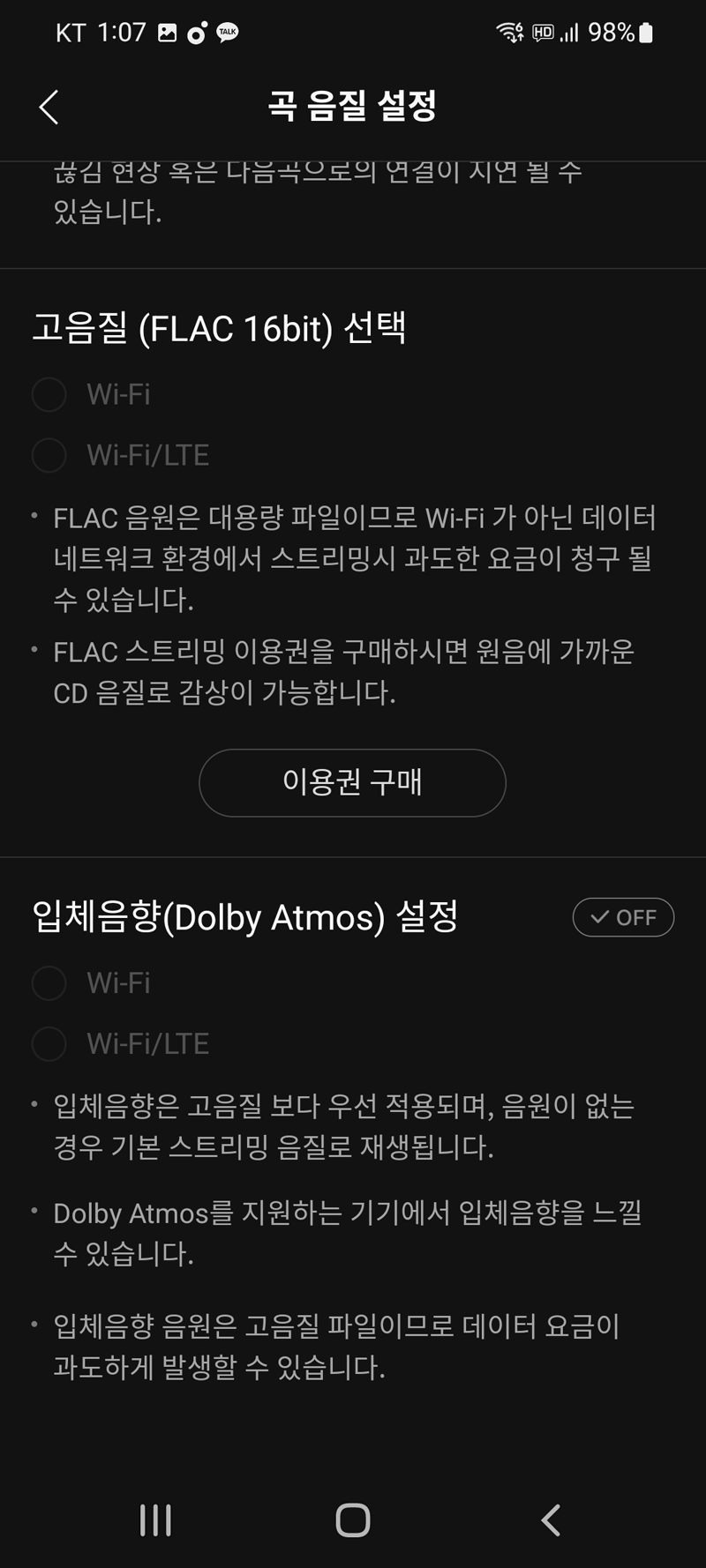Select Wi-Fi under Dolby Atmos settings
Screen dimensions: 706x1568
pos(49,983)
